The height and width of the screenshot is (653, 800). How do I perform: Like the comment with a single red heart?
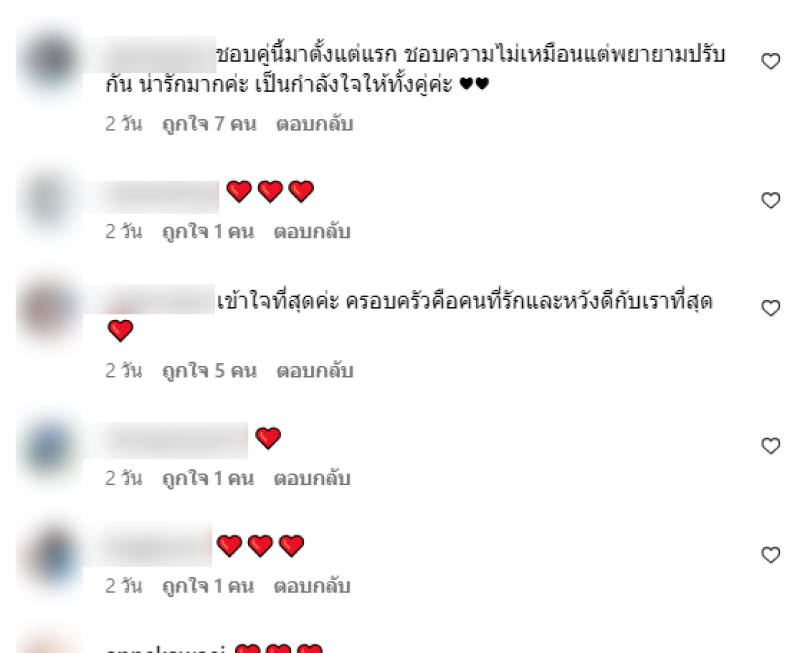pyautogui.click(x=770, y=446)
